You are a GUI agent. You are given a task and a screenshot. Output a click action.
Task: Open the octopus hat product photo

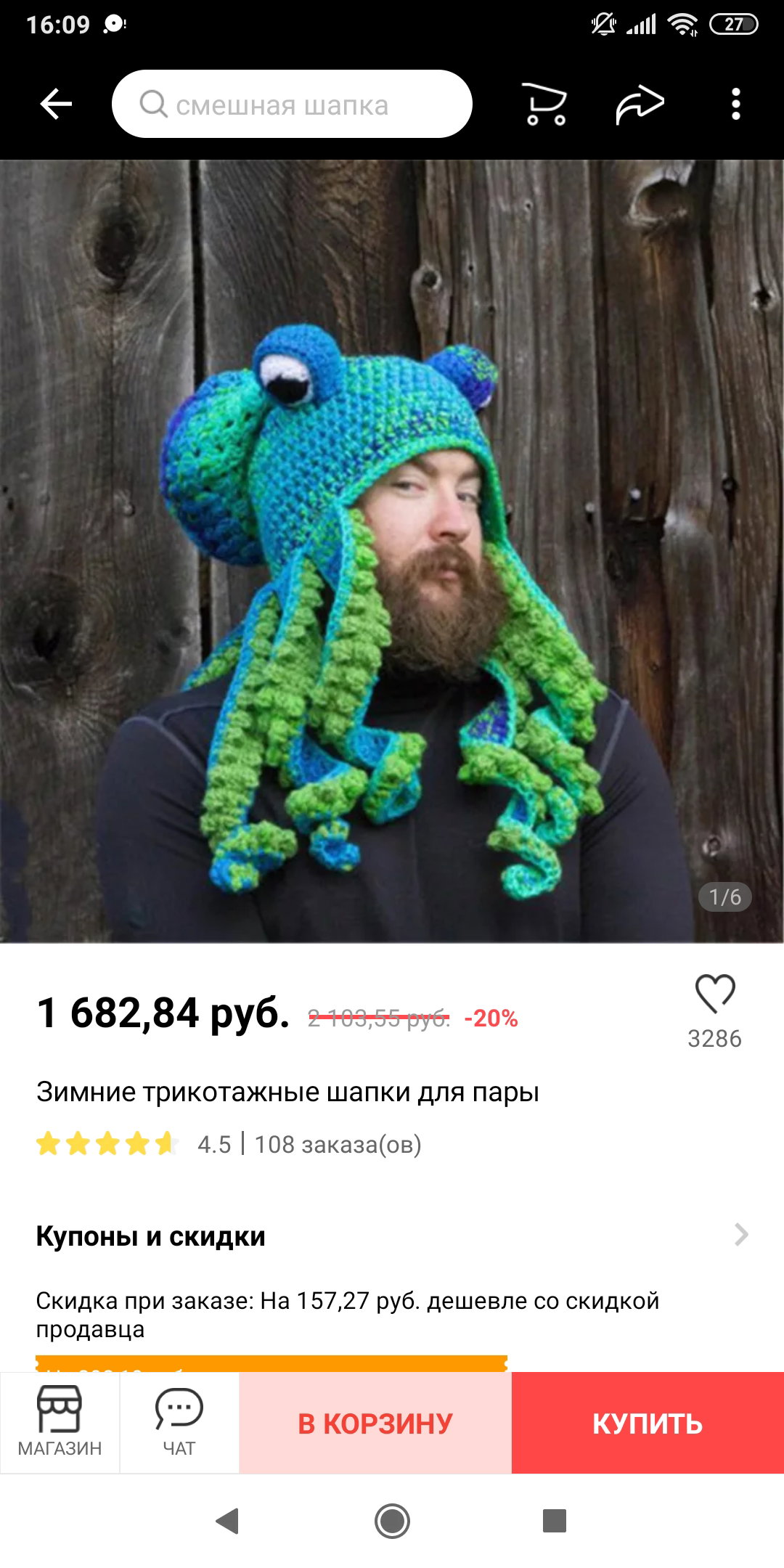coord(392,551)
